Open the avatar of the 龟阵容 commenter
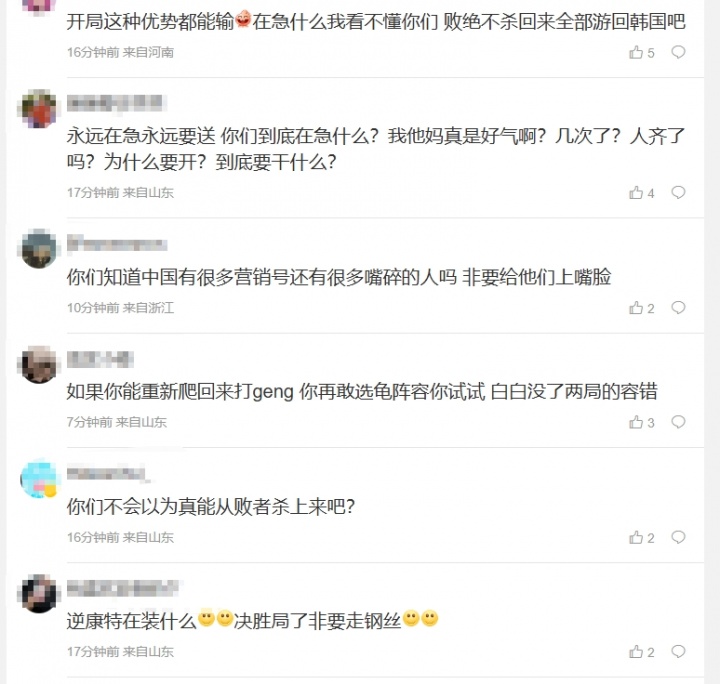This screenshot has height=684, width=720. click(39, 364)
